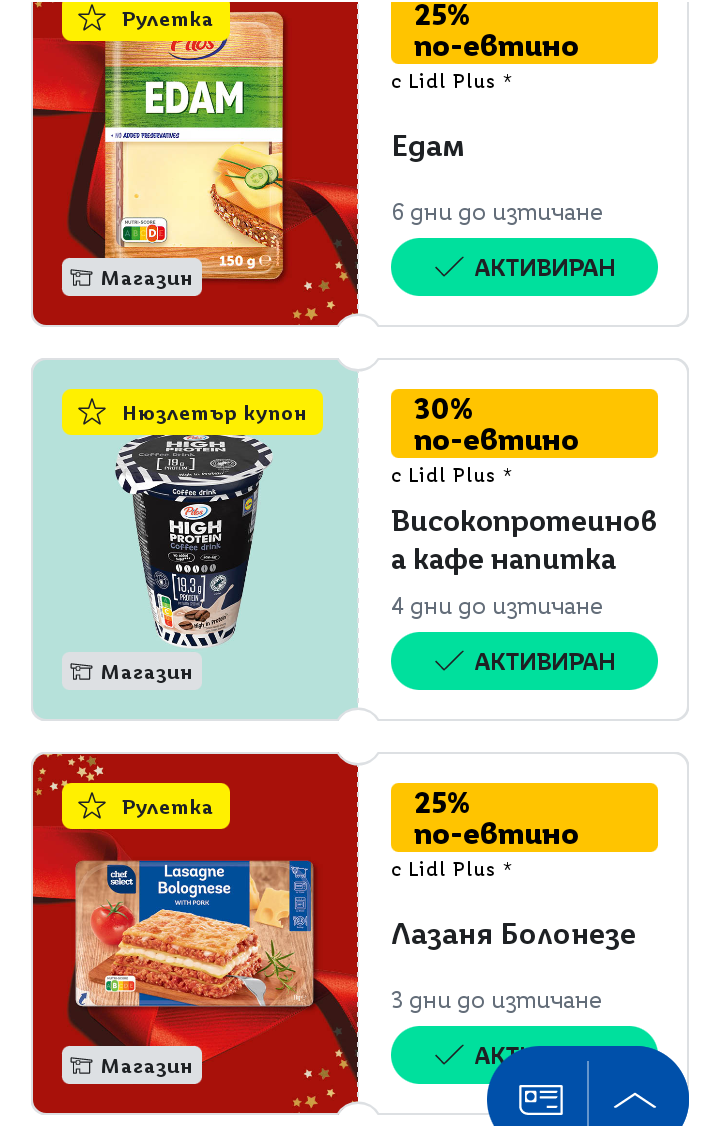Deactivate the Едам coupon button

coord(524,267)
